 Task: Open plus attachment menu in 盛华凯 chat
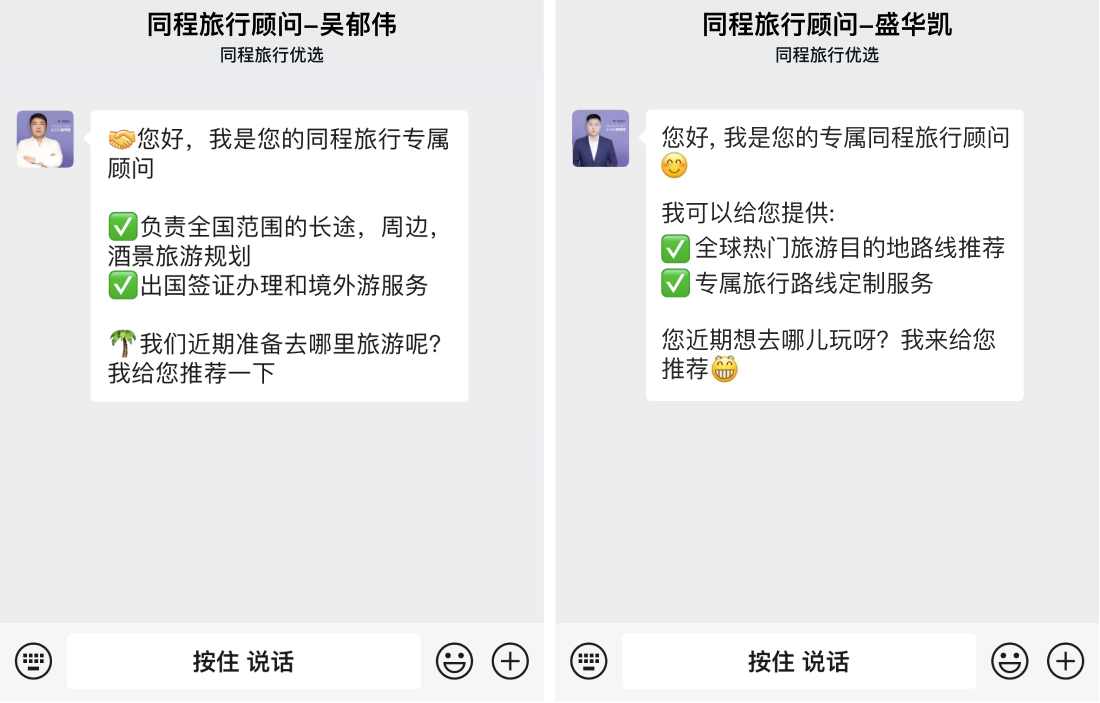pyautogui.click(x=1065, y=661)
